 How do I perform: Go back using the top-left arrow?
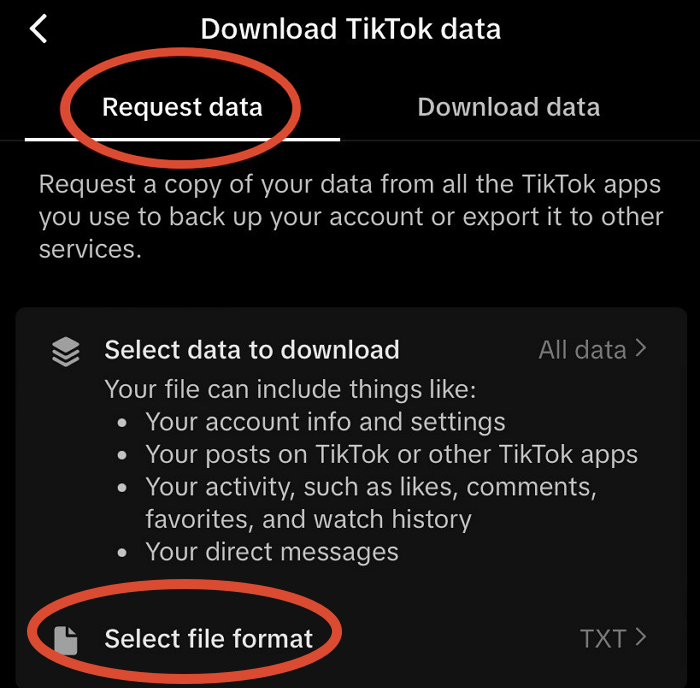[39, 29]
